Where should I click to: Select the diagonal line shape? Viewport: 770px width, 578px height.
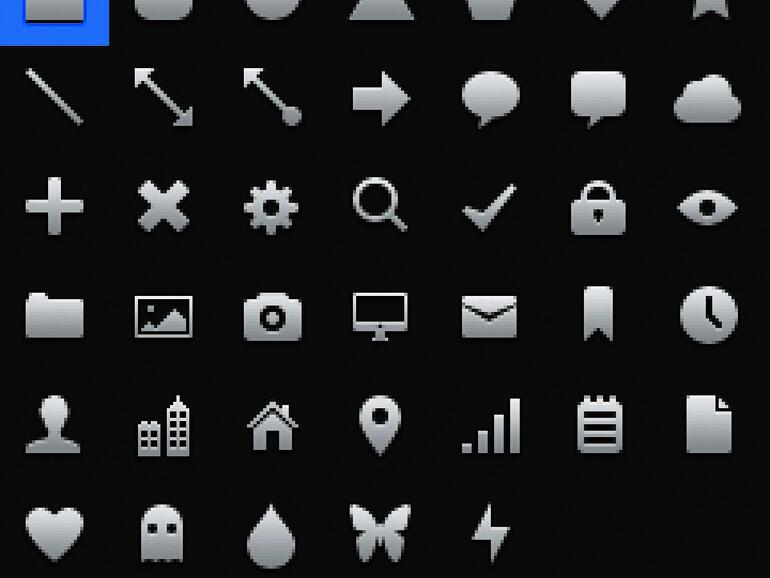[x=54, y=97]
